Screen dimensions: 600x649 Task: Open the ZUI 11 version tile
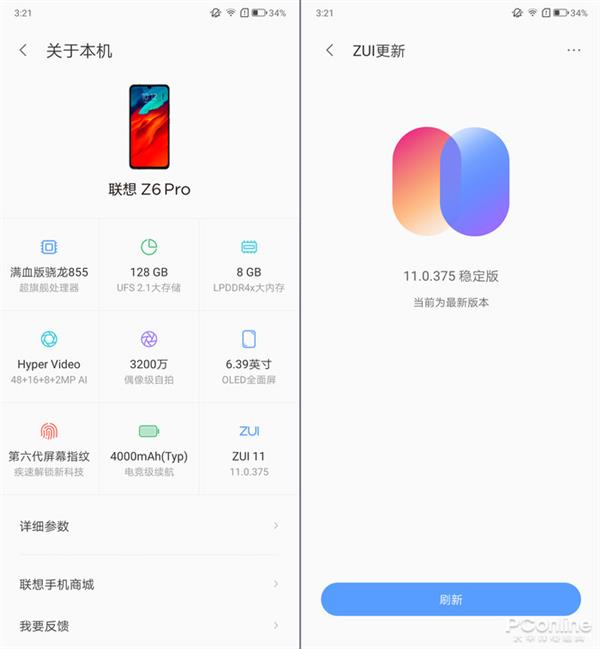(x=249, y=447)
